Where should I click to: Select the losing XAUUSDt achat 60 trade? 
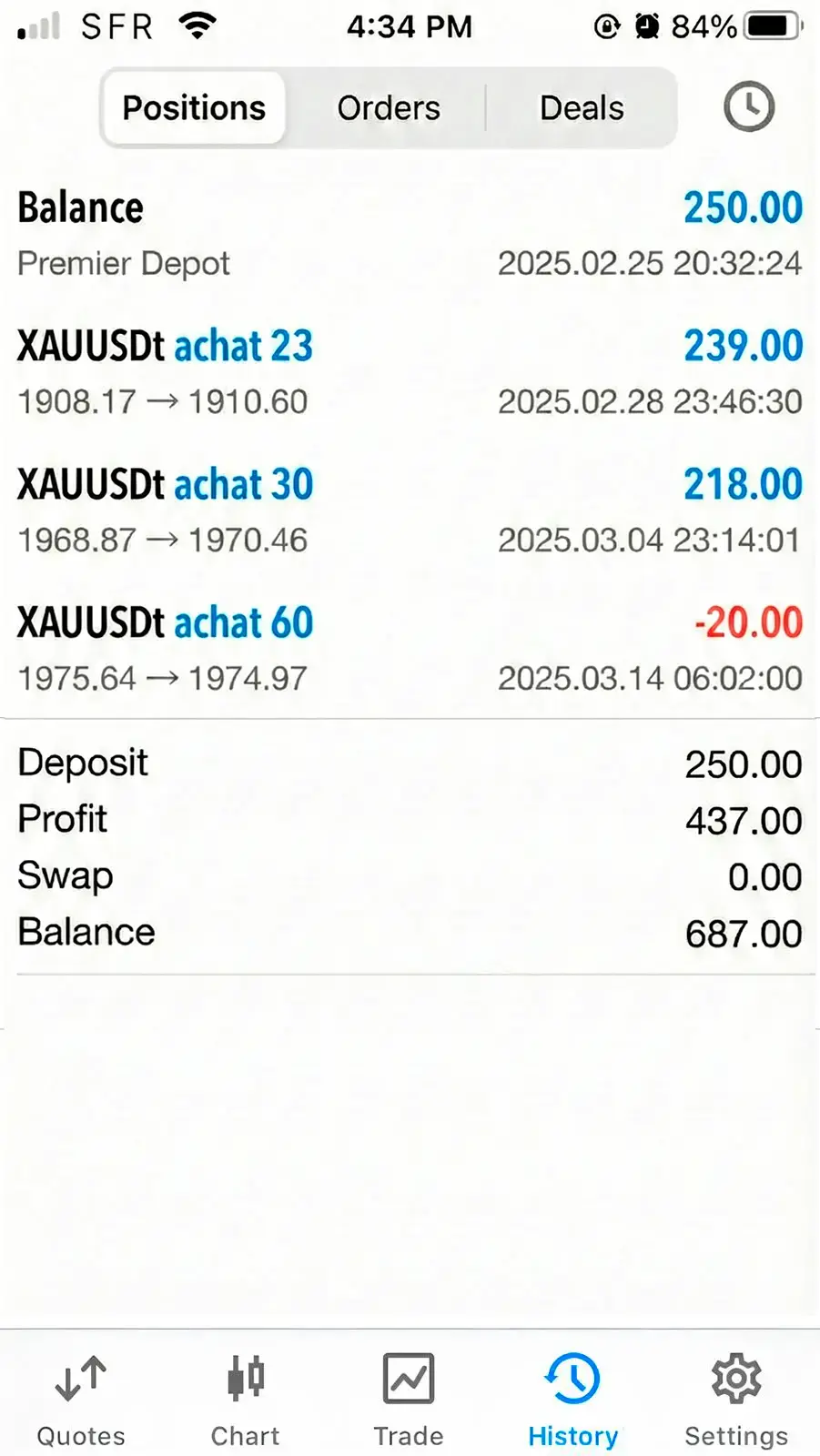410,648
